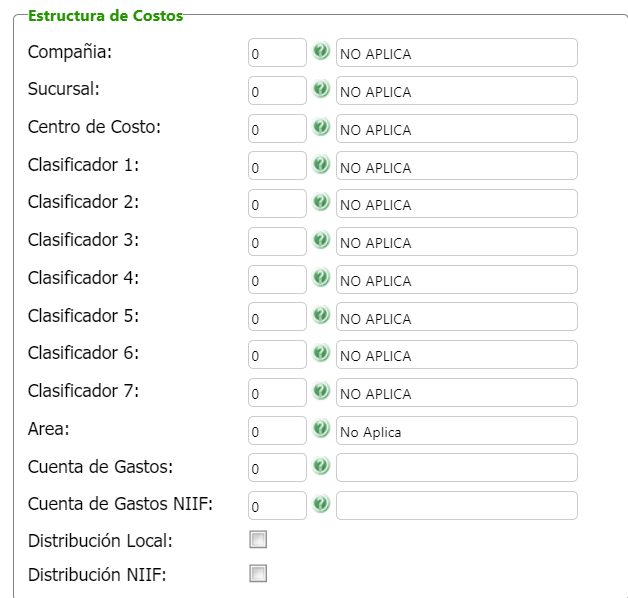The image size is (628, 598).
Task: Enable the Distribución Local checkbox
Action: click(258, 540)
